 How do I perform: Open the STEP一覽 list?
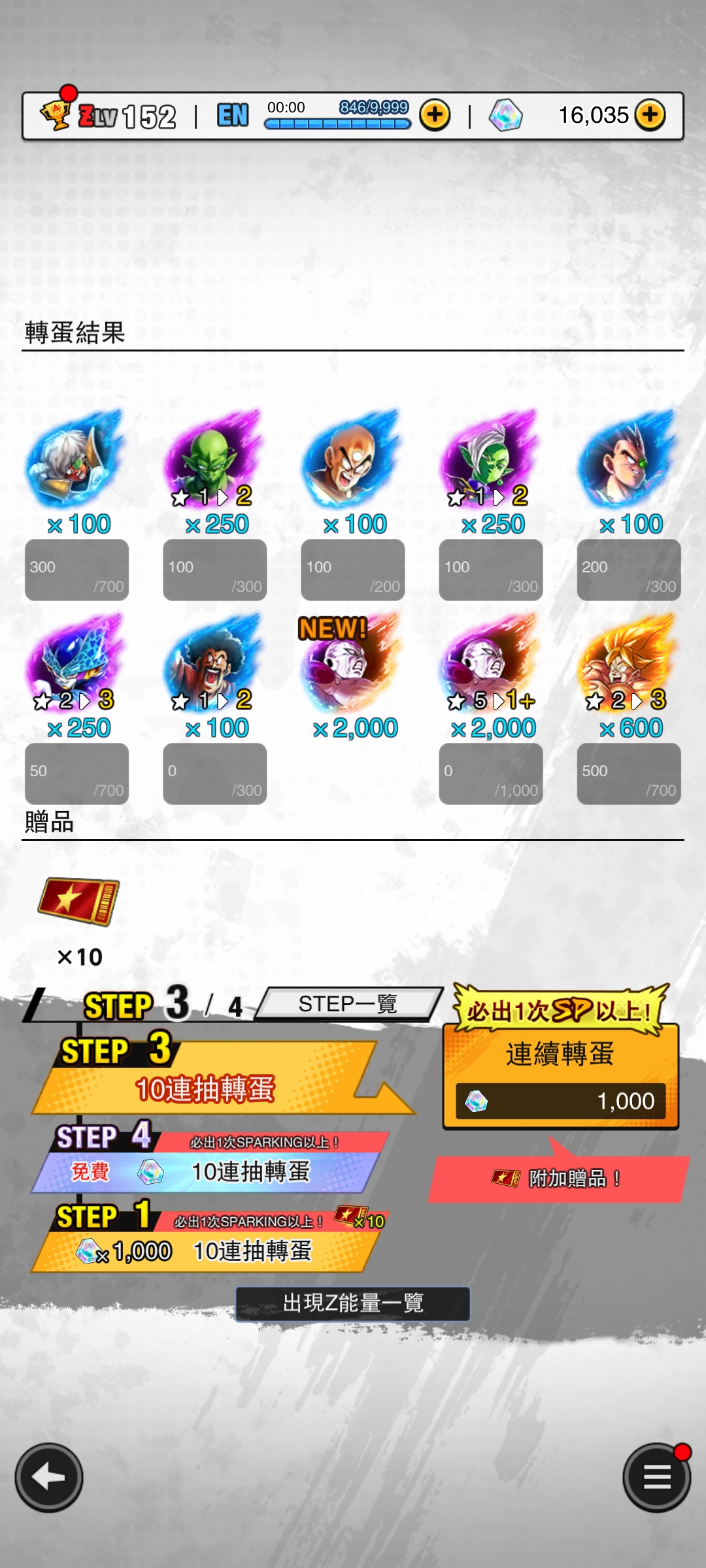coord(348,1004)
